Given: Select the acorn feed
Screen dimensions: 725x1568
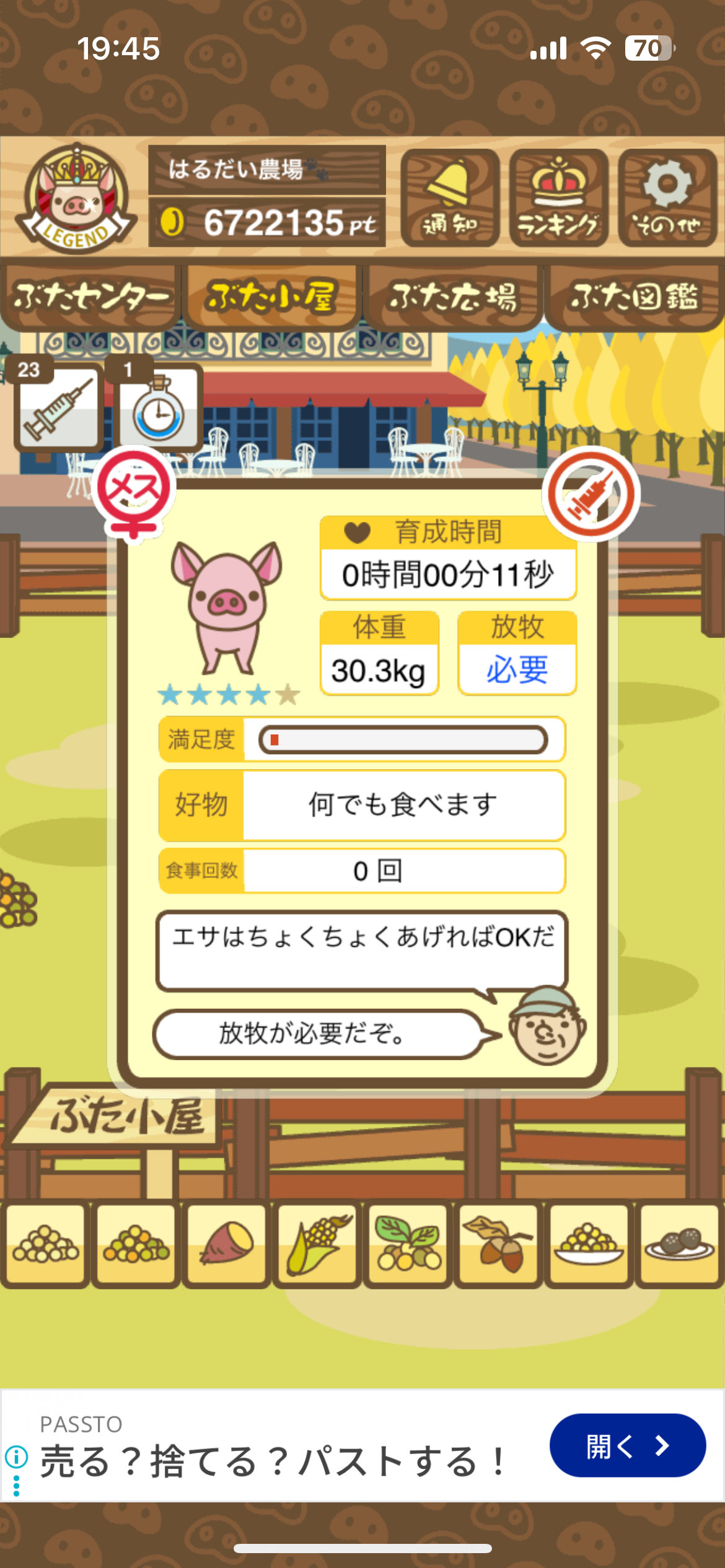Looking at the screenshot, I should click(498, 1244).
